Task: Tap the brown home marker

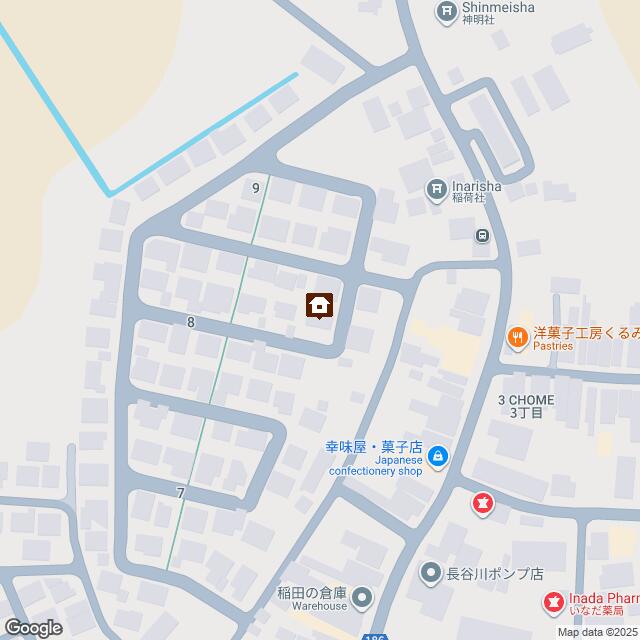Action: pyautogui.click(x=319, y=305)
